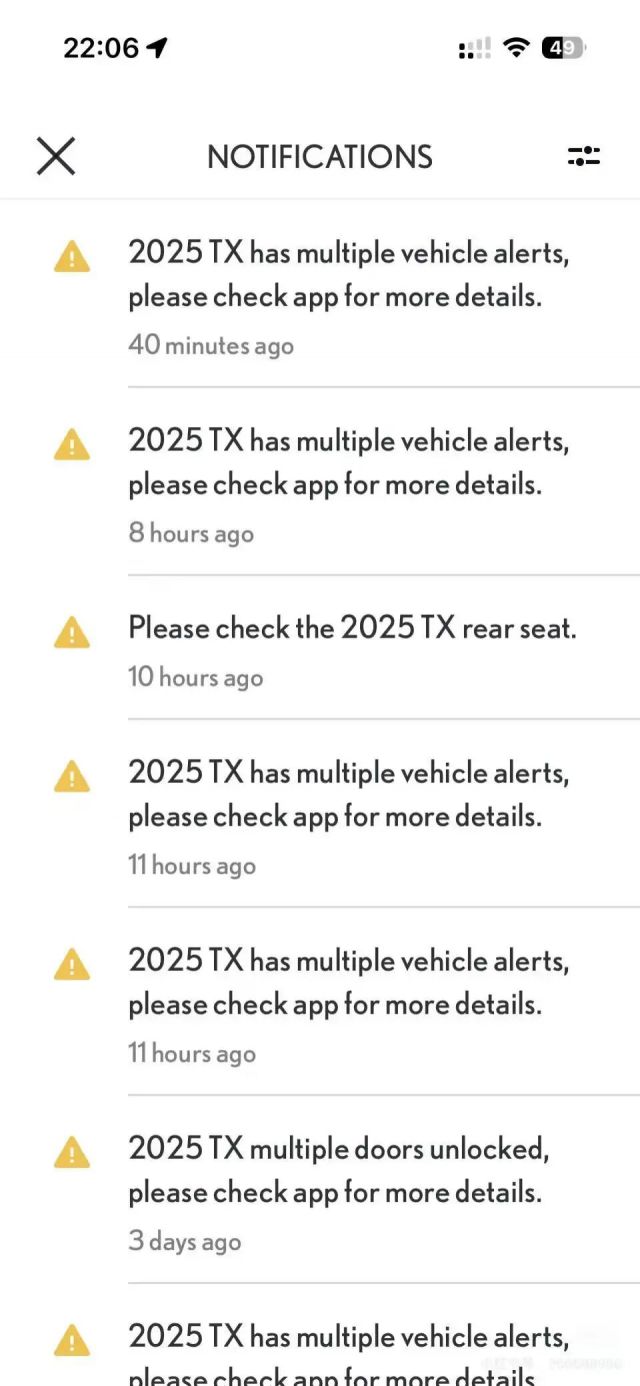The width and height of the screenshot is (640, 1386).
Task: Open the rear seat check notification
Action: [352, 648]
